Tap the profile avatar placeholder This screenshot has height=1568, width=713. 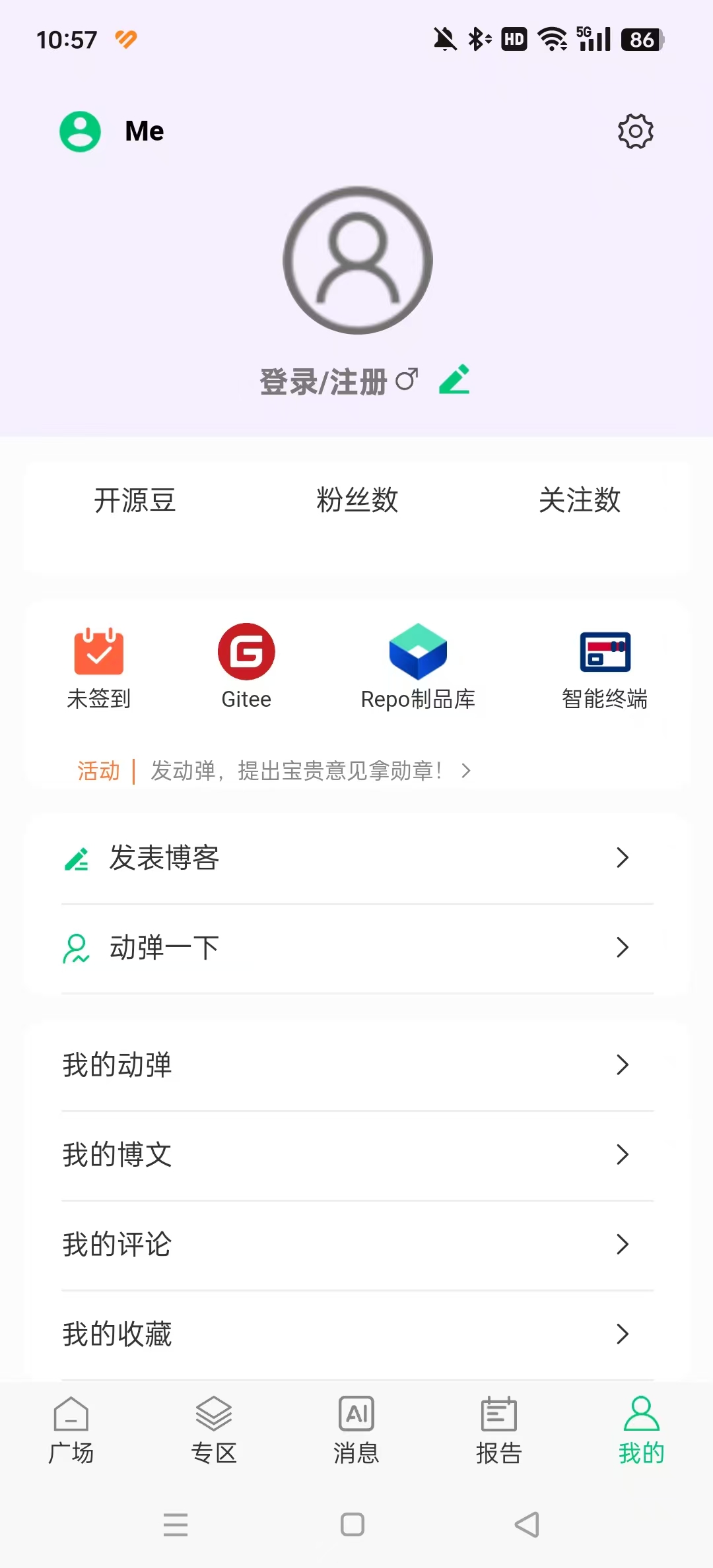point(357,261)
